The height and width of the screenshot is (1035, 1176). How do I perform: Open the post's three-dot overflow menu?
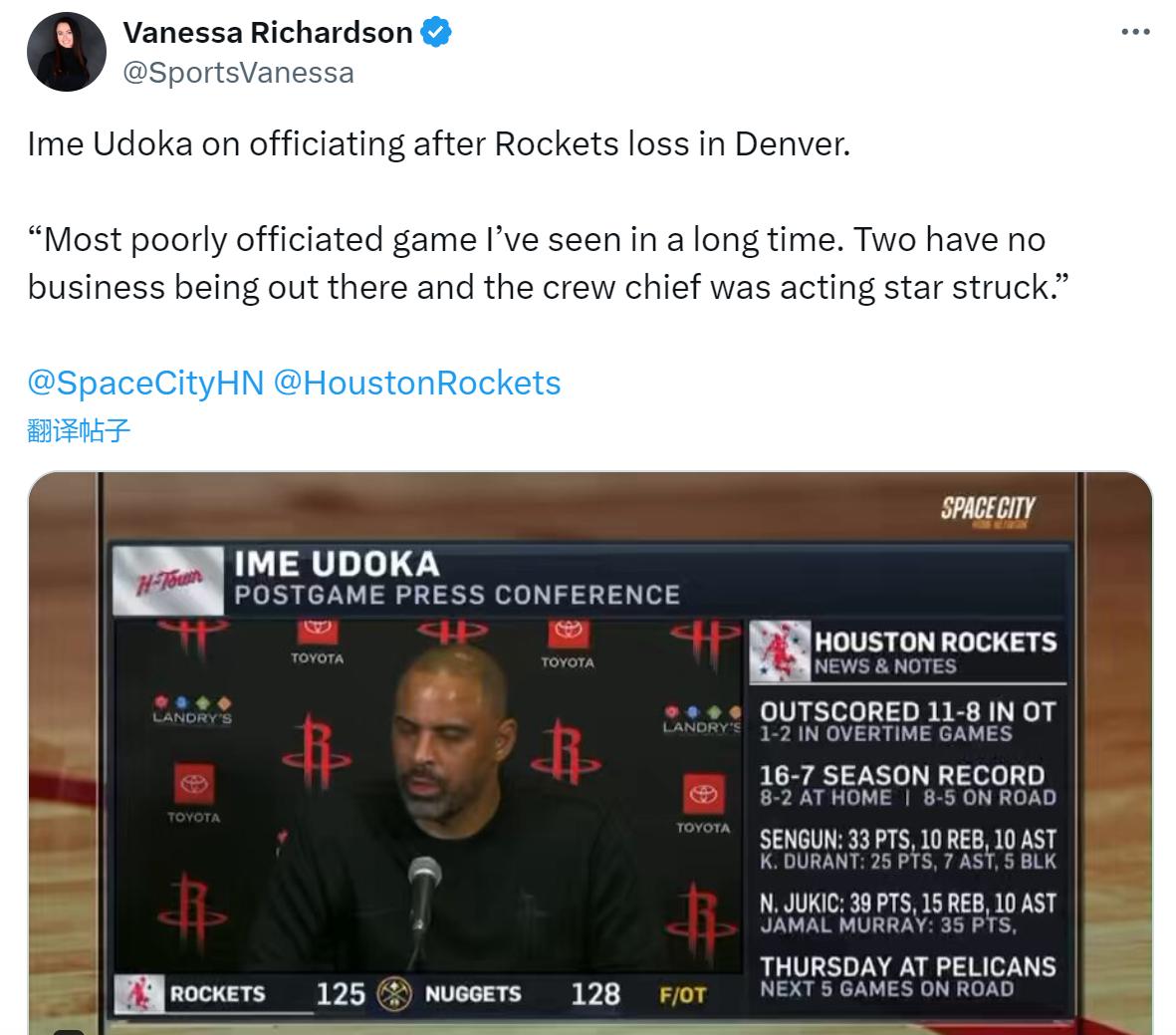pos(1134,33)
